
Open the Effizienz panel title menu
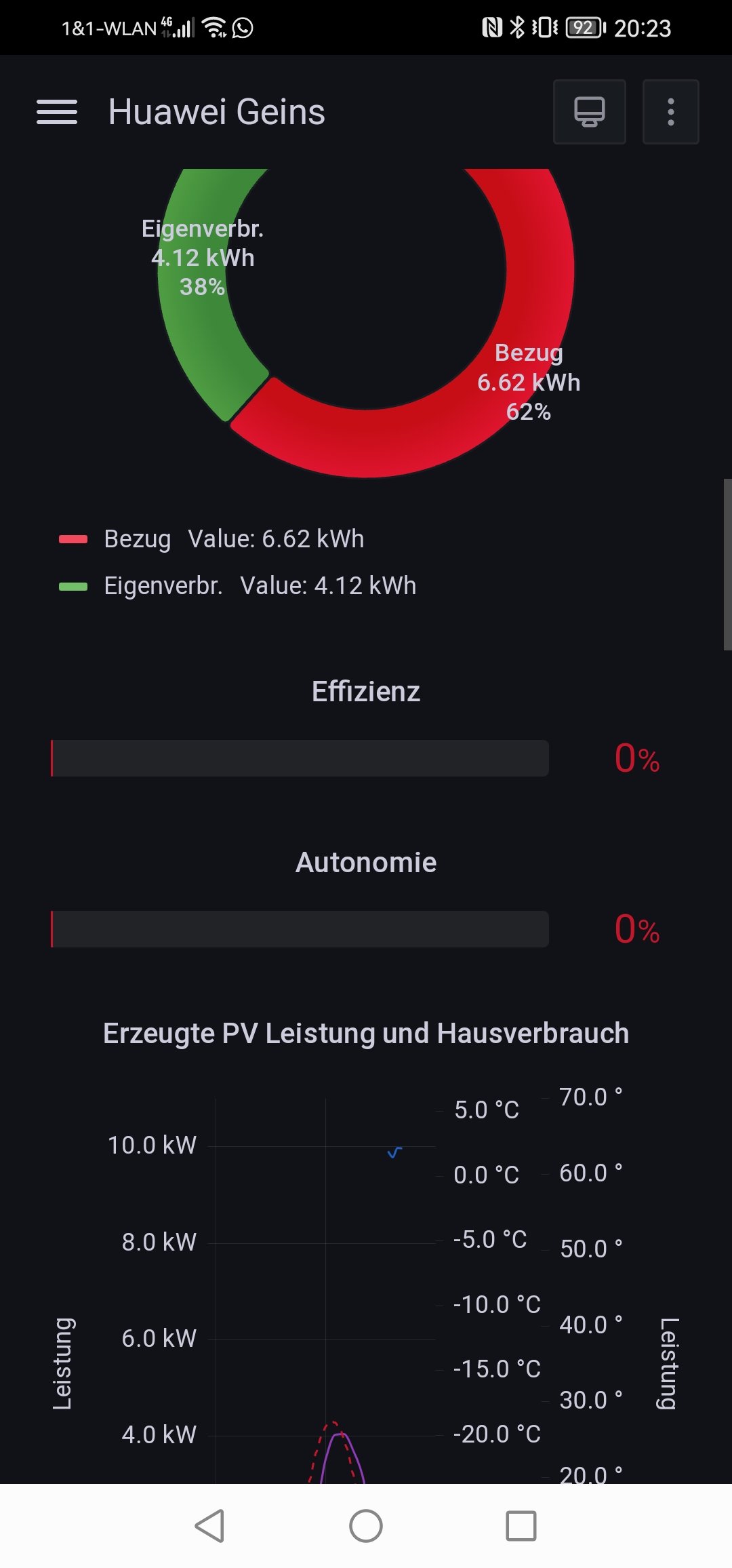tap(366, 692)
